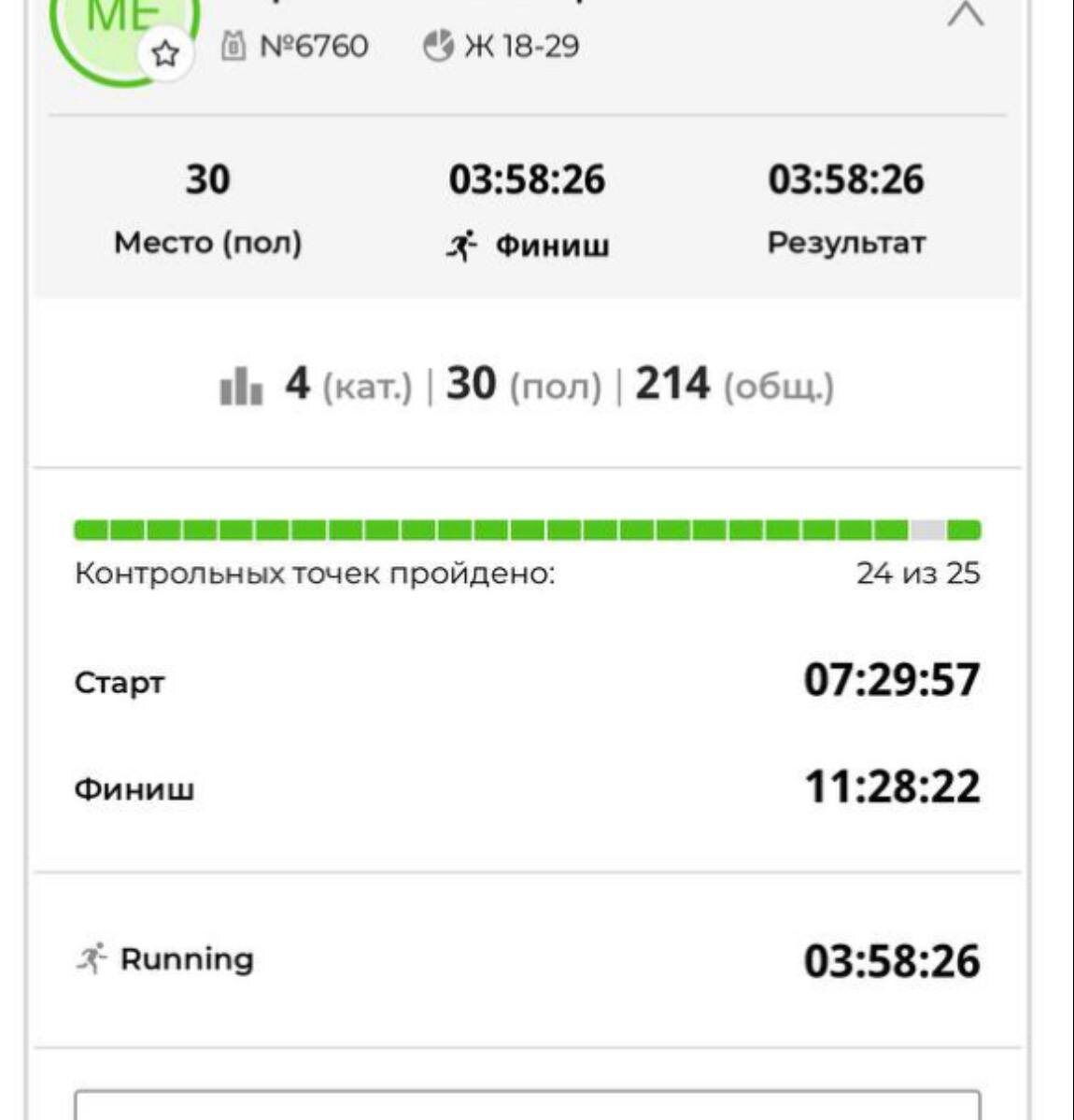
Task: Tap the star favorite icon on avatar
Action: (x=165, y=54)
